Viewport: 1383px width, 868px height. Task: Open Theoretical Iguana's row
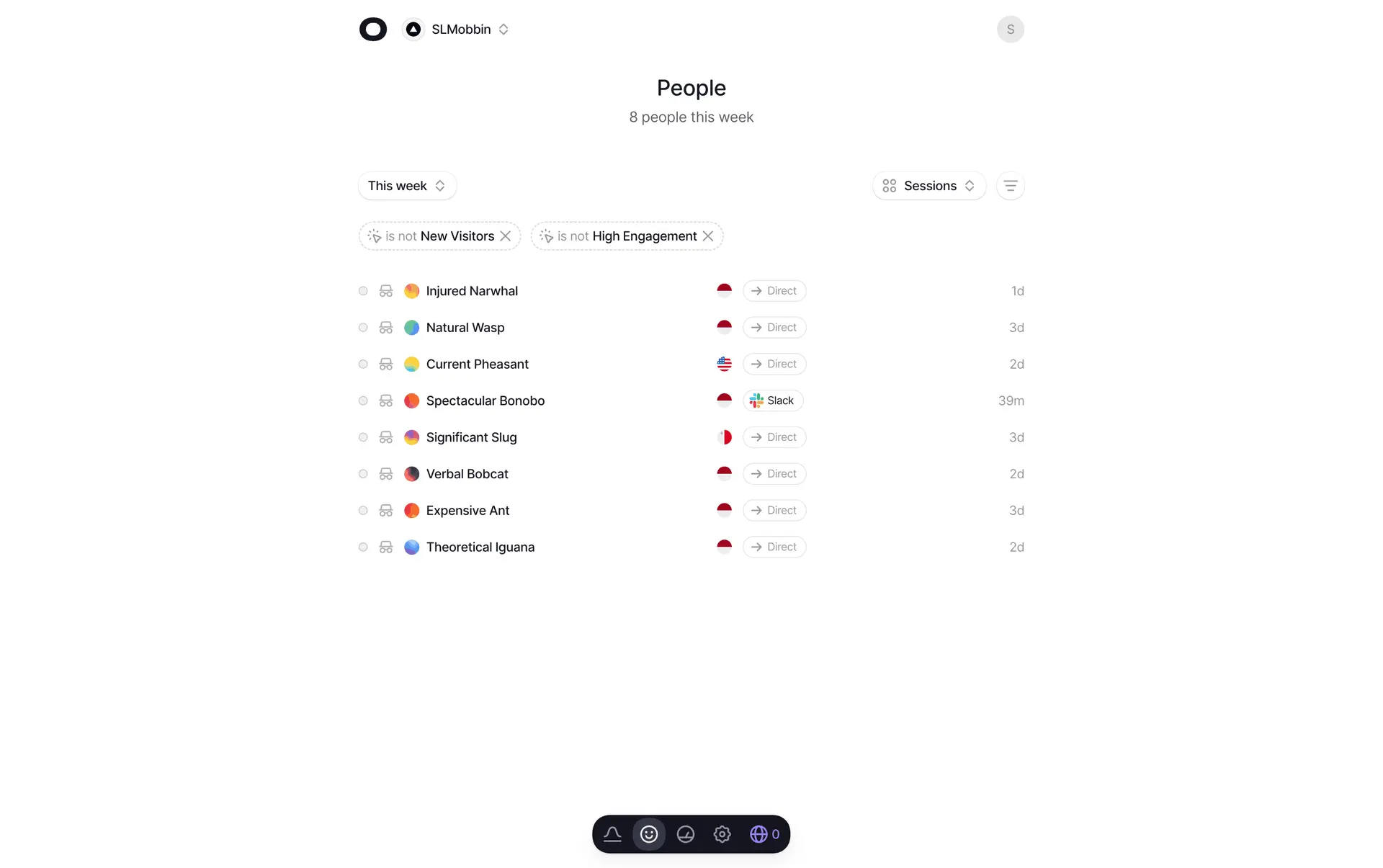[691, 547]
